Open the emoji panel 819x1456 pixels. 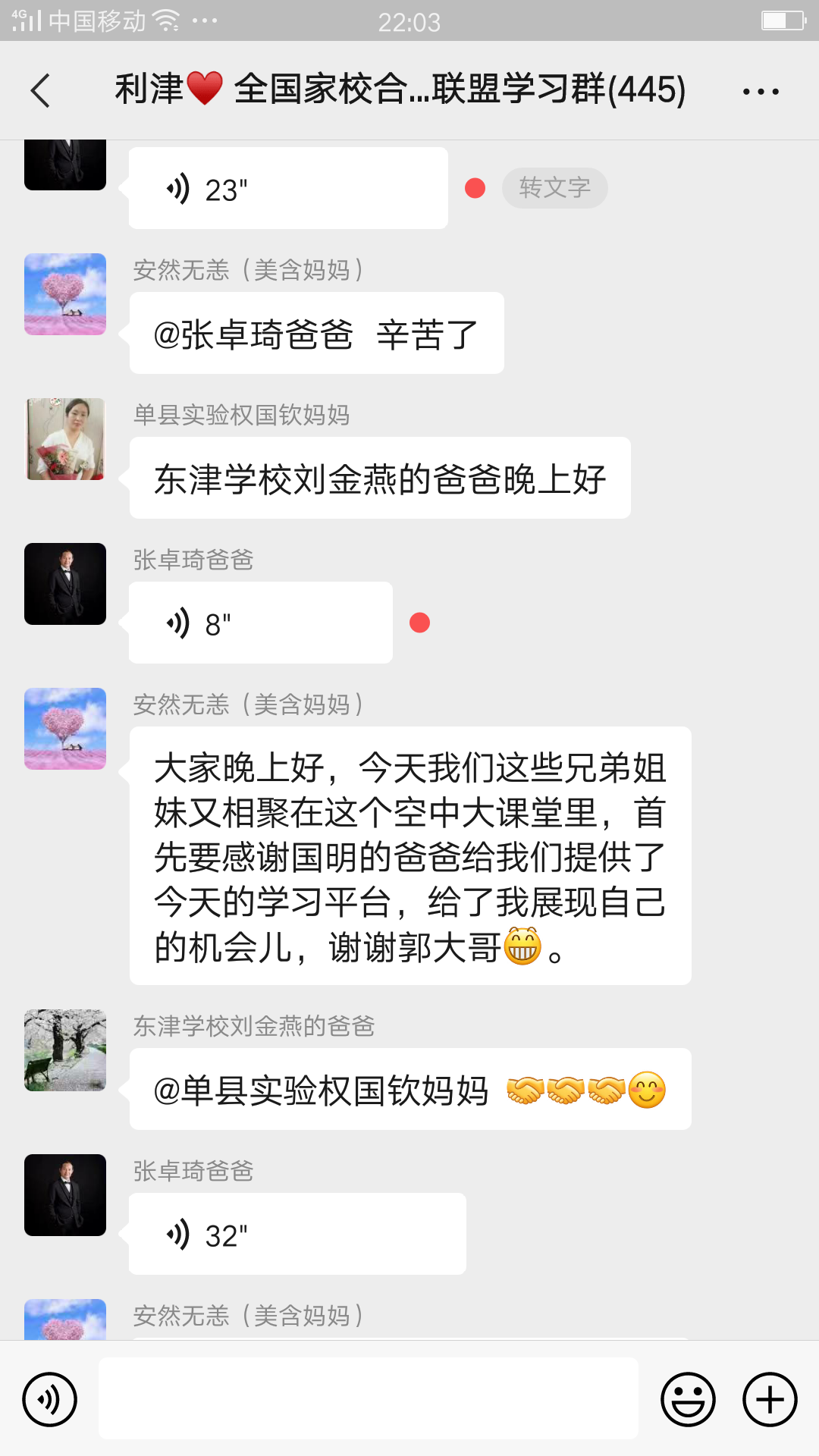[x=687, y=1399]
